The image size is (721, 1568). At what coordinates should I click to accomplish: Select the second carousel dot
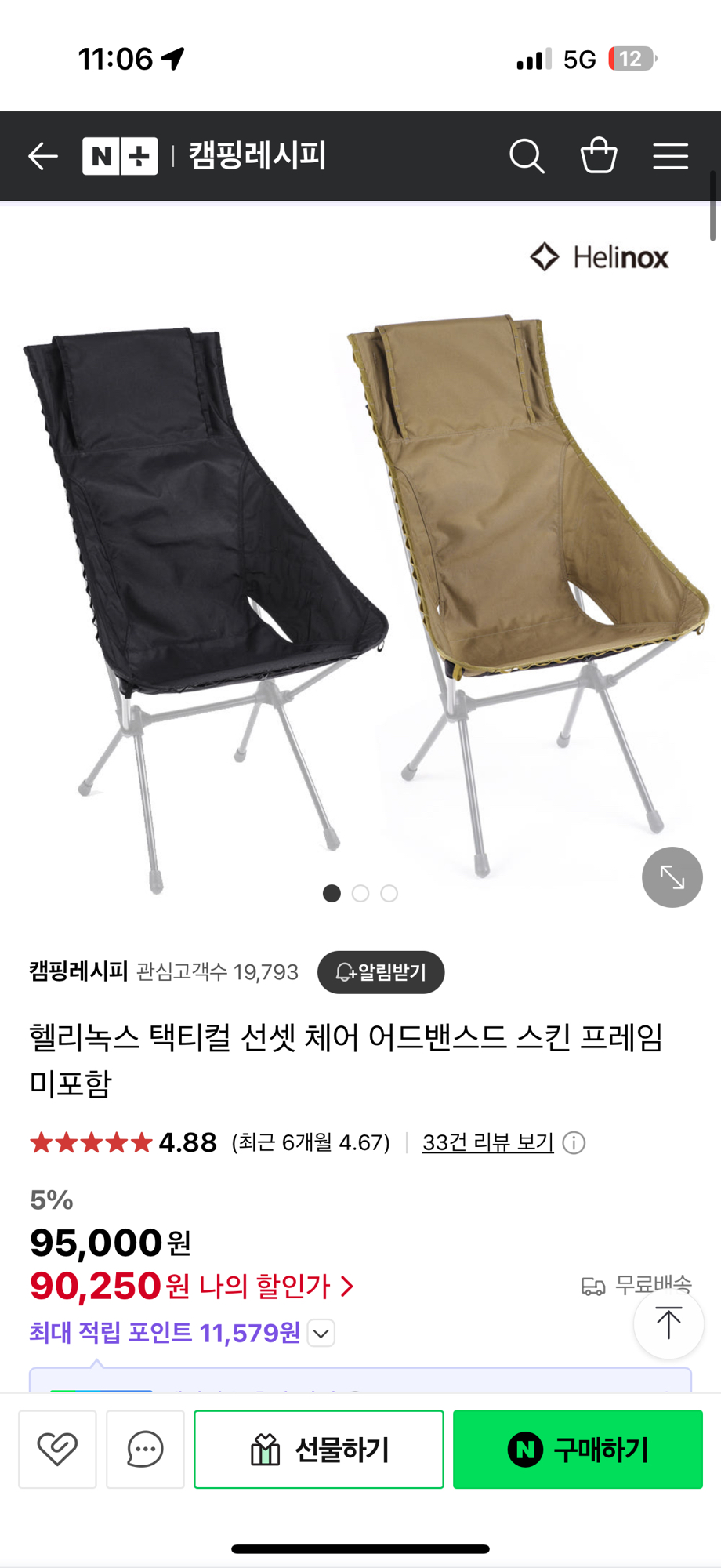(360, 894)
